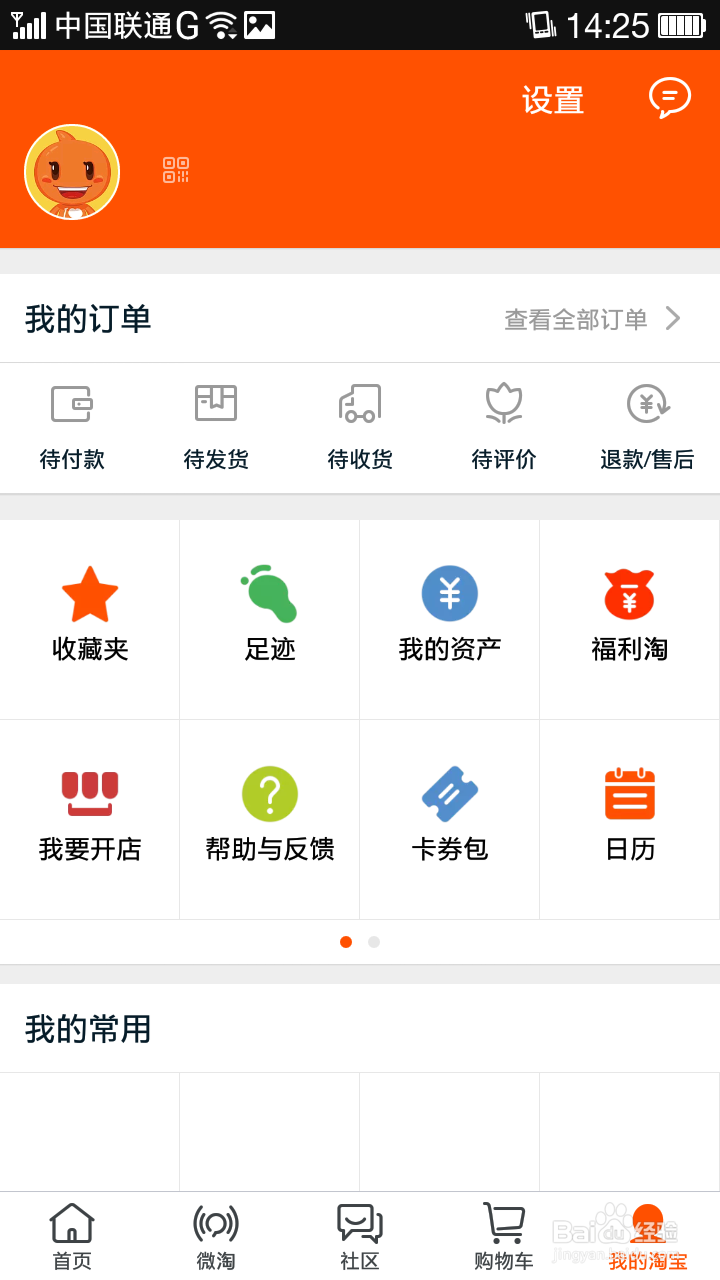Viewport: 720px width, 1280px height.
Task: Show the personal QR code next to avatar
Action: tap(176, 171)
